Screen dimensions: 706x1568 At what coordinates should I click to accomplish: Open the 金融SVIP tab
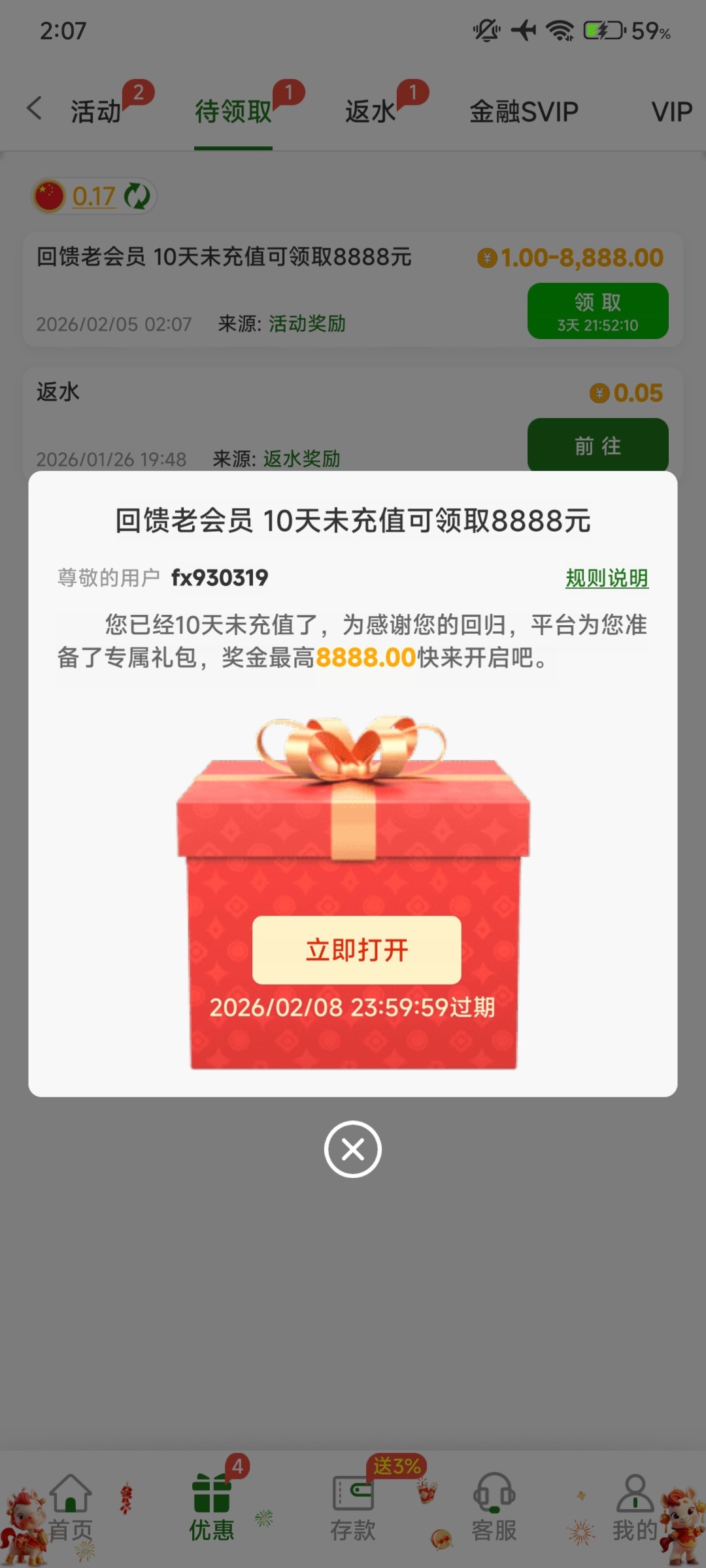524,112
